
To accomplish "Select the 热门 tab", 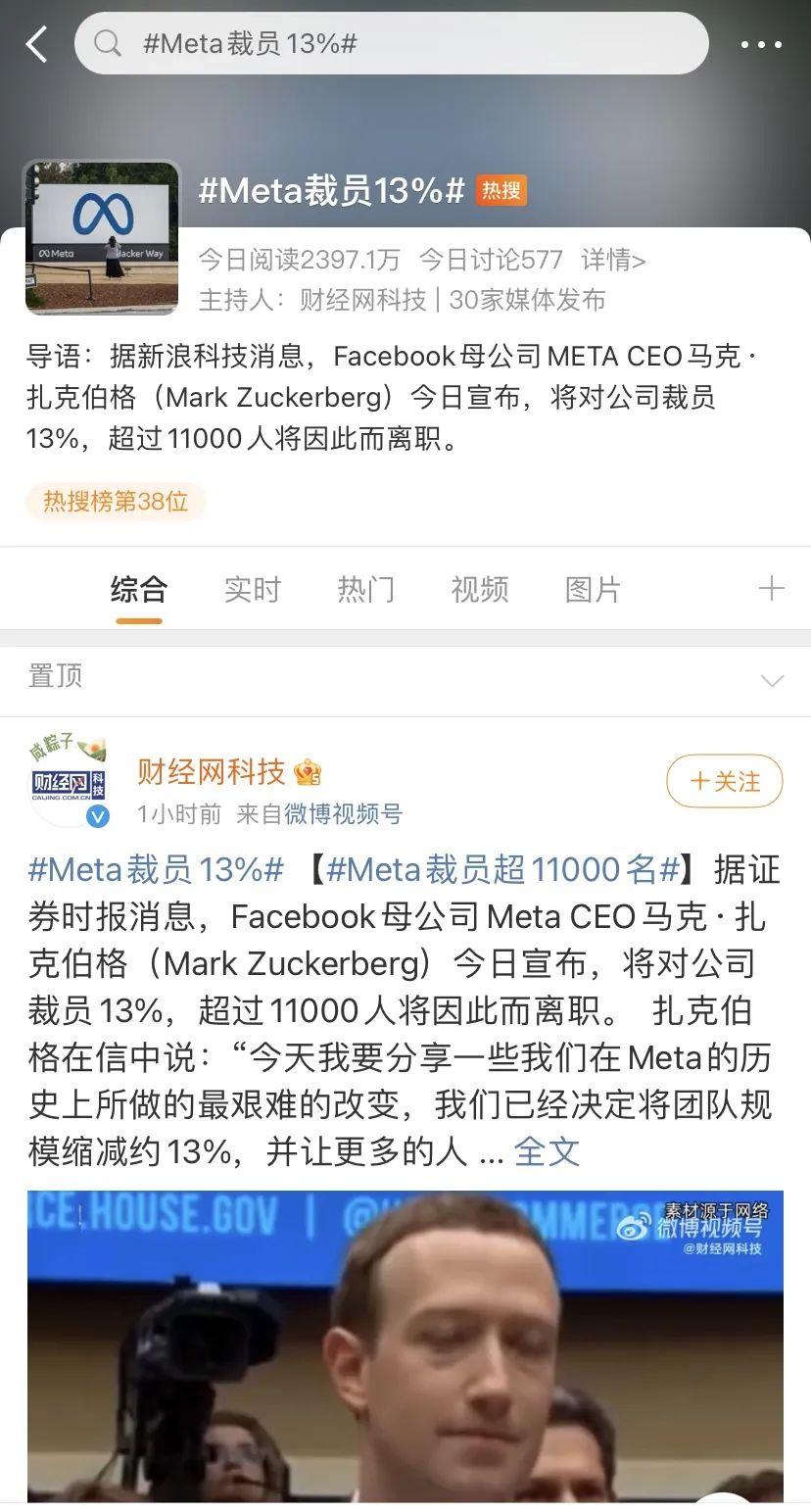I will [365, 588].
